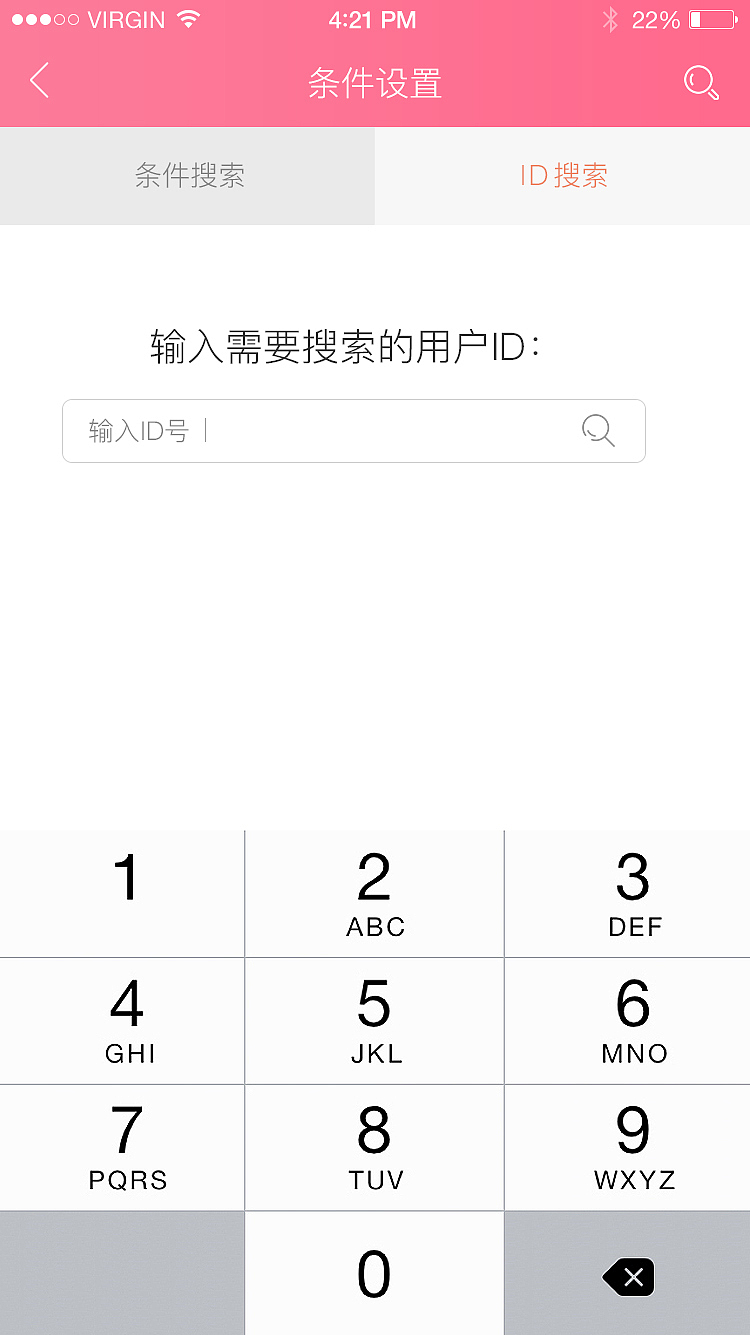
Task: Tap the back arrow to go back
Action: pos(38,81)
